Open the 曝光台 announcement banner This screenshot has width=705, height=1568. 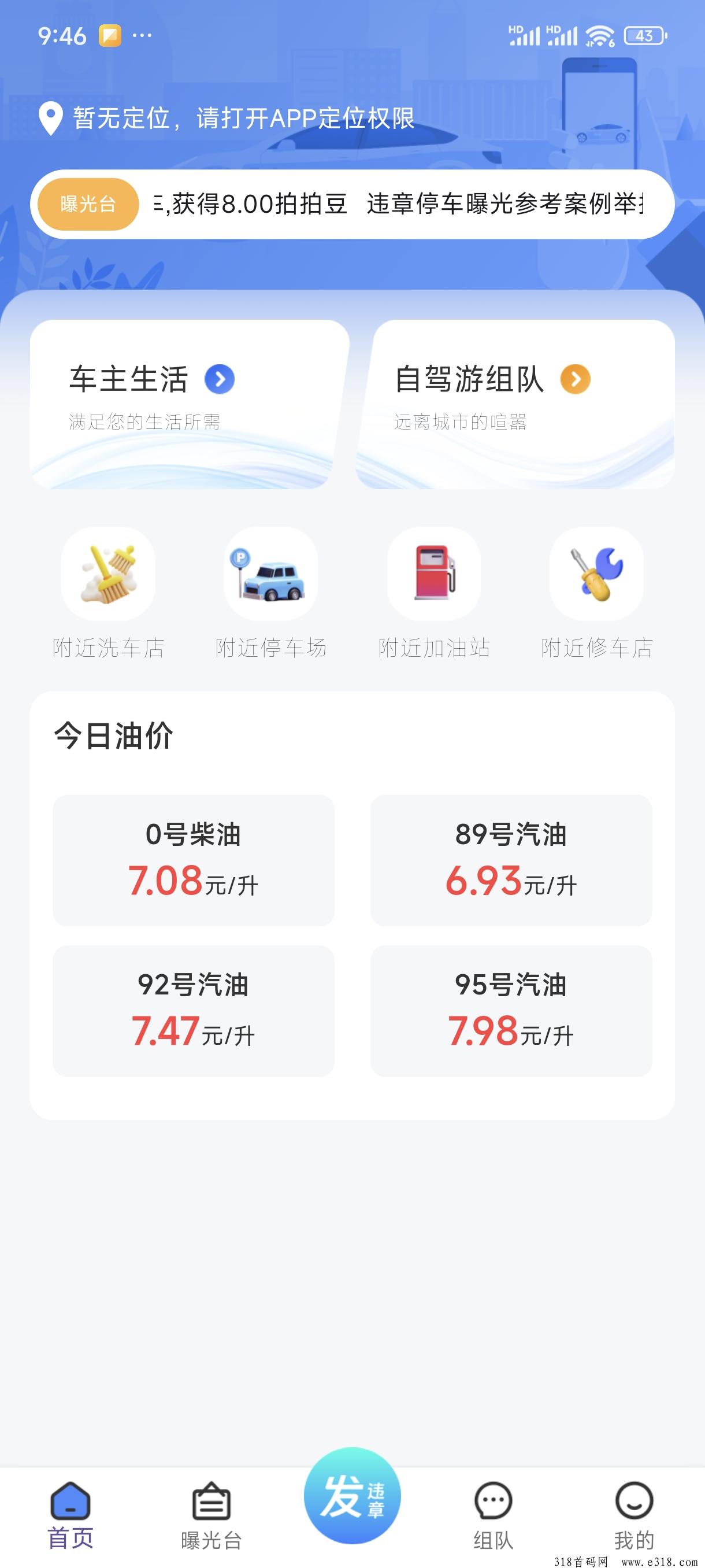click(352, 205)
